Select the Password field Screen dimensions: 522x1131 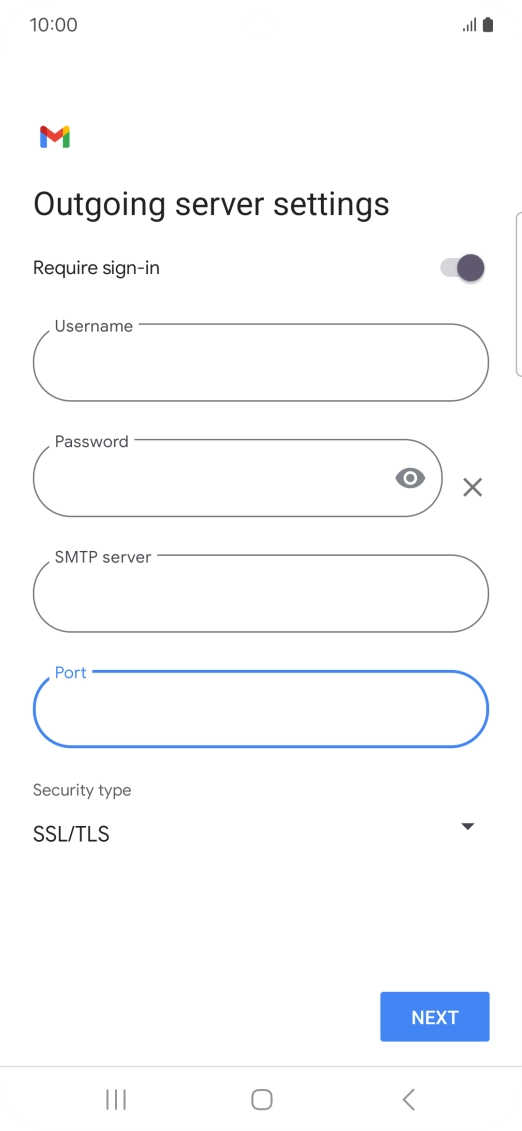pyautogui.click(x=238, y=478)
